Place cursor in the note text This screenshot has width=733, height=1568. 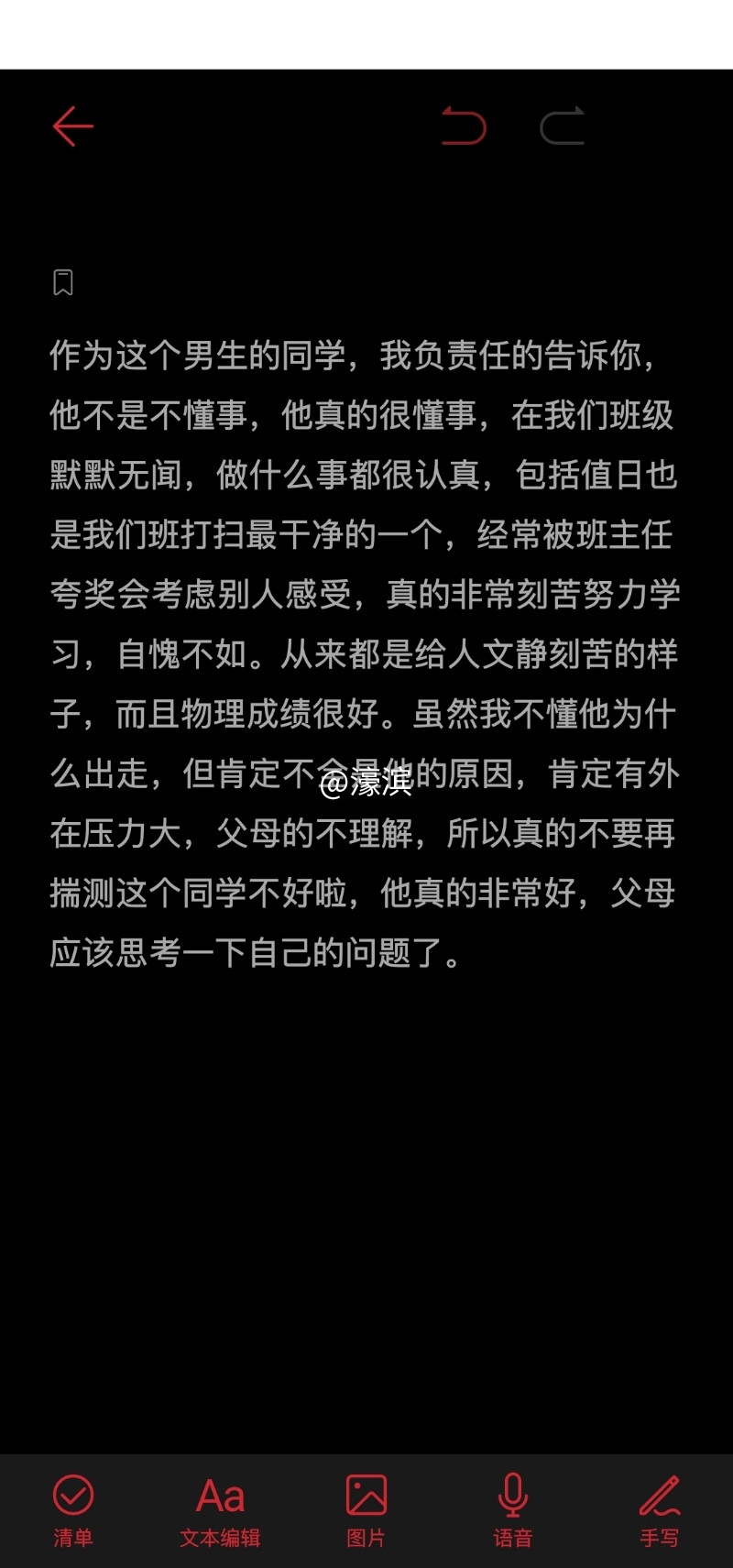(x=365, y=654)
